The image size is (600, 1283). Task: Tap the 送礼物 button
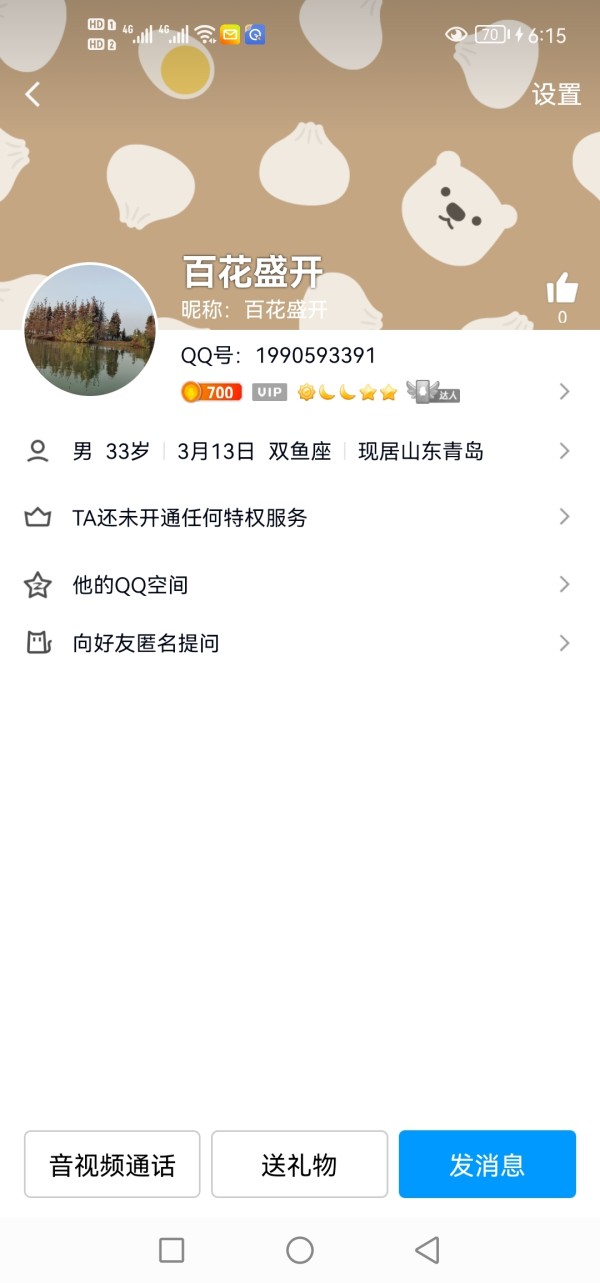pyautogui.click(x=299, y=1164)
